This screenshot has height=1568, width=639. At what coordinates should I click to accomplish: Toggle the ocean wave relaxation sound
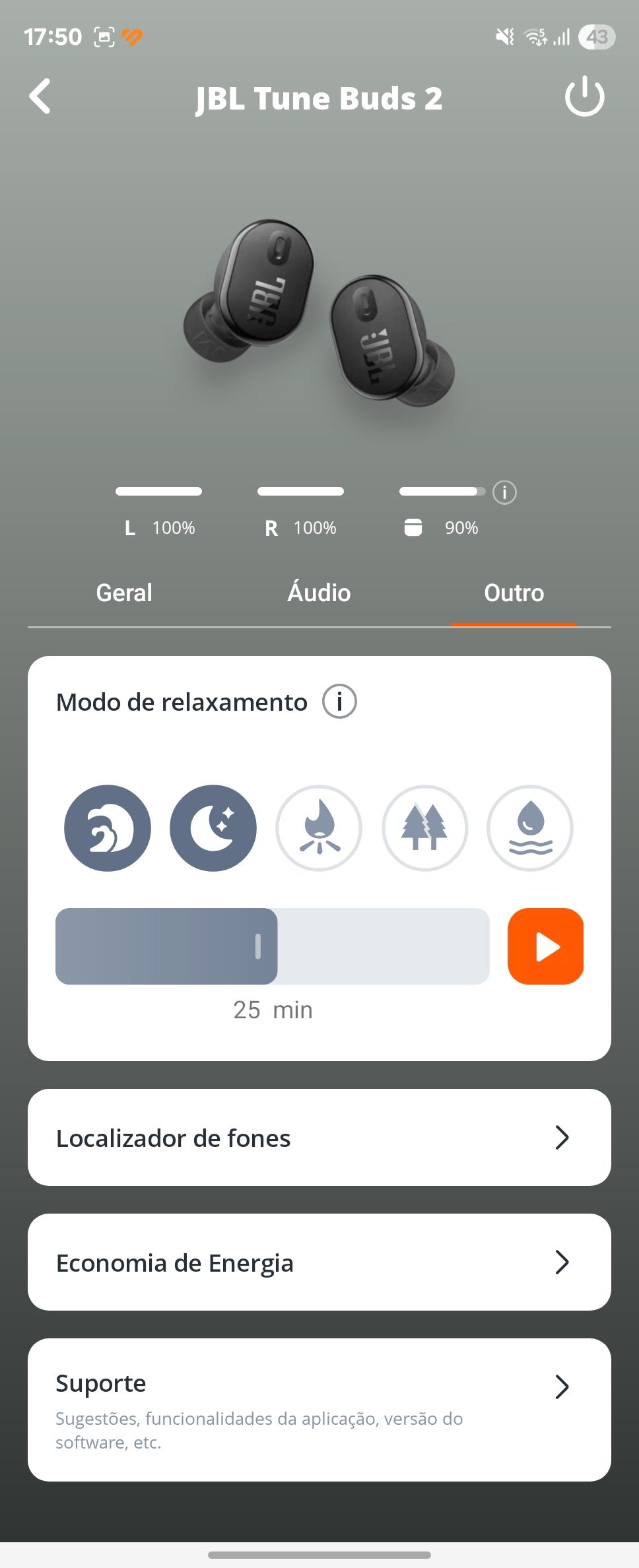108,828
